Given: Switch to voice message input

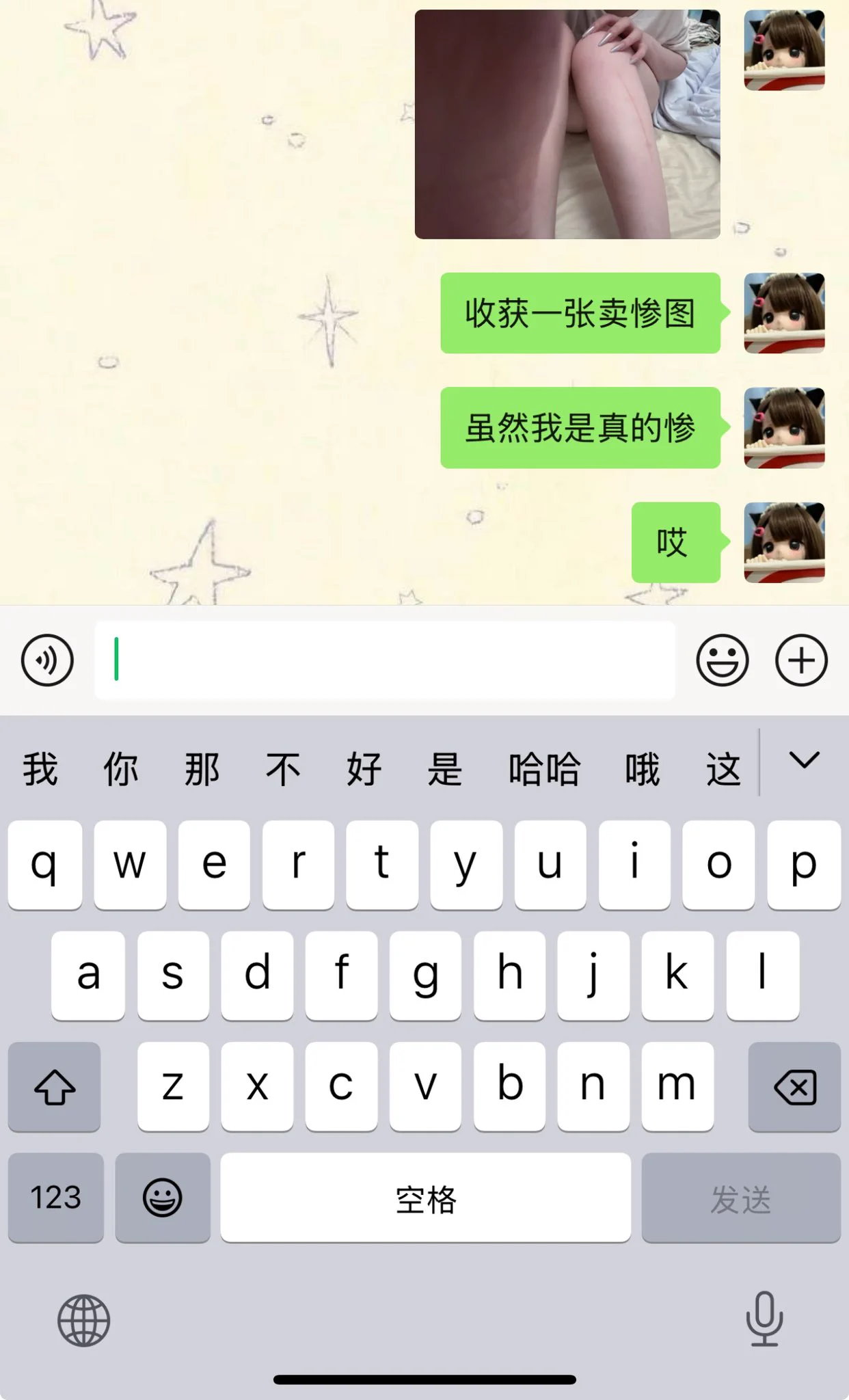Looking at the screenshot, I should click(x=47, y=660).
